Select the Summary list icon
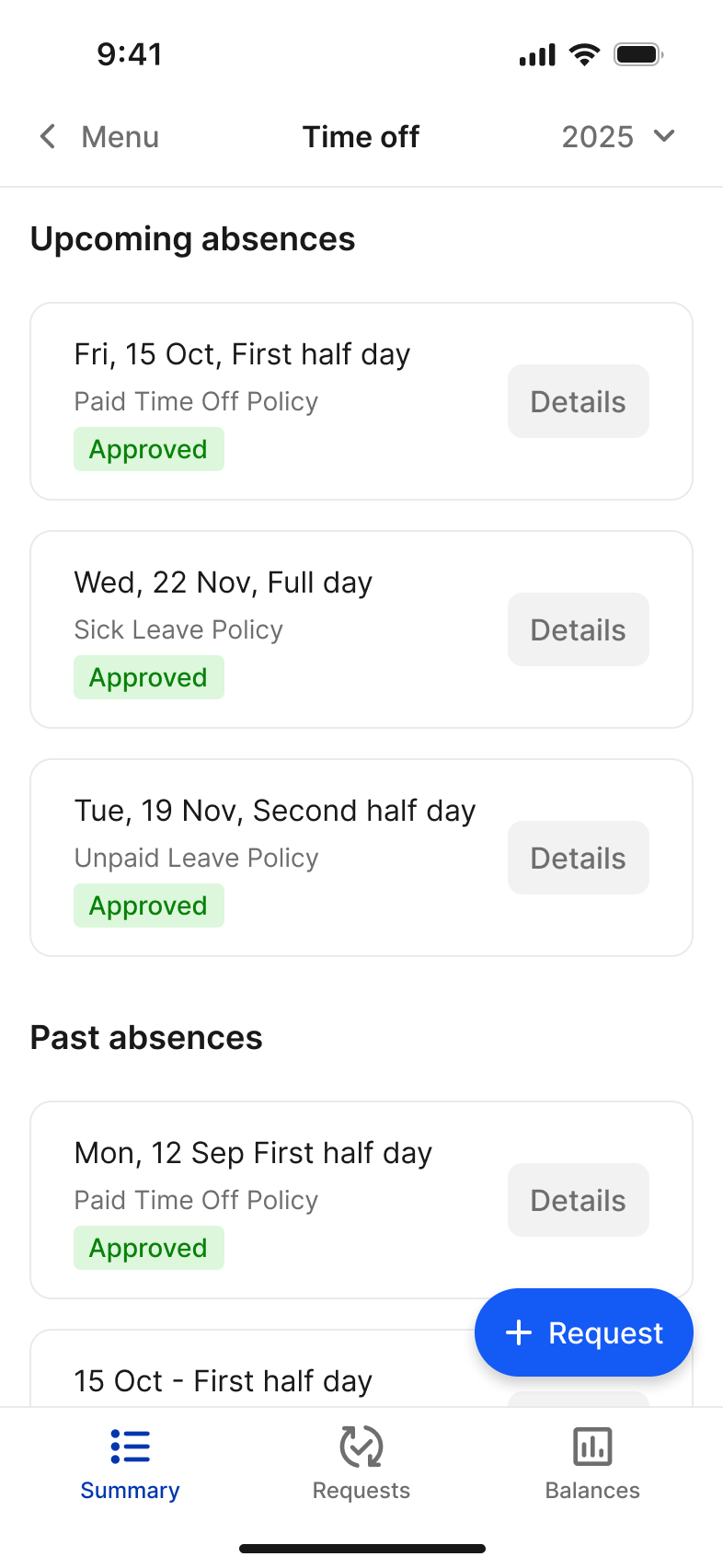The image size is (723, 1568). [x=130, y=1447]
